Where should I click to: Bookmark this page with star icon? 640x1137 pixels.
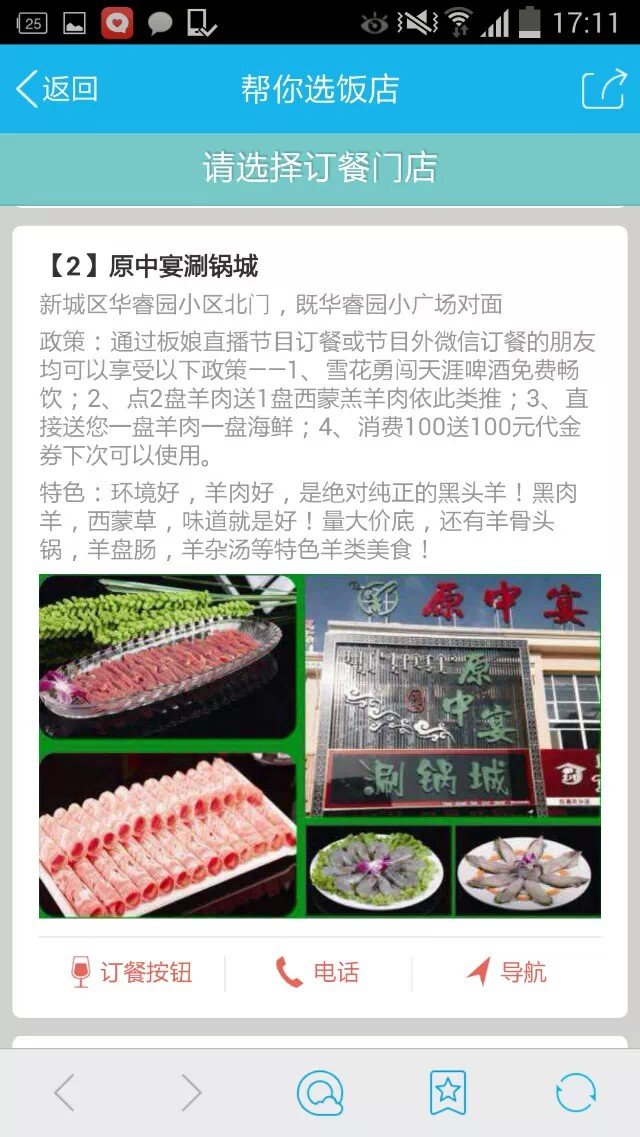[448, 1093]
